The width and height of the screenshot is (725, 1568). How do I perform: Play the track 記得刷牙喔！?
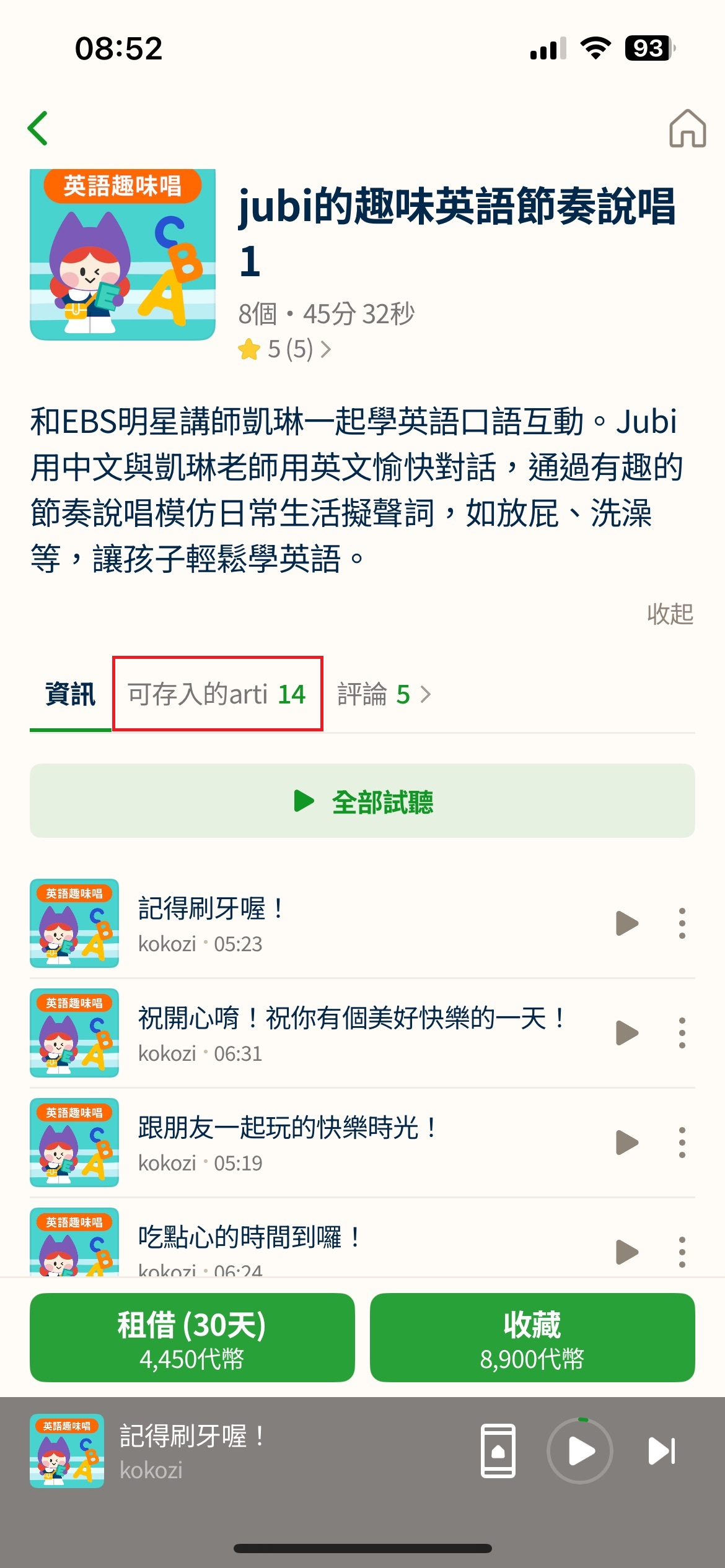[626, 923]
